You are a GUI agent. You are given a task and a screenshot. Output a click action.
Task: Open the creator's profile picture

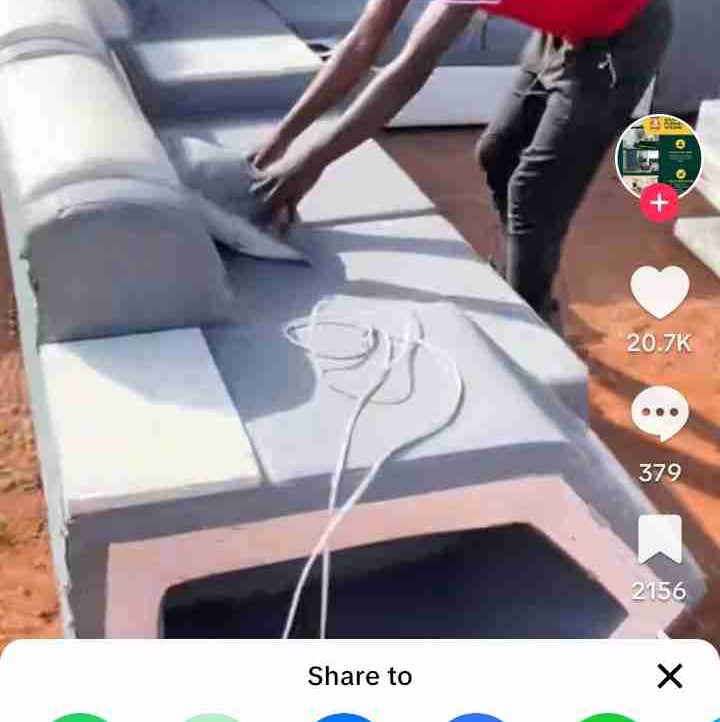(x=658, y=156)
